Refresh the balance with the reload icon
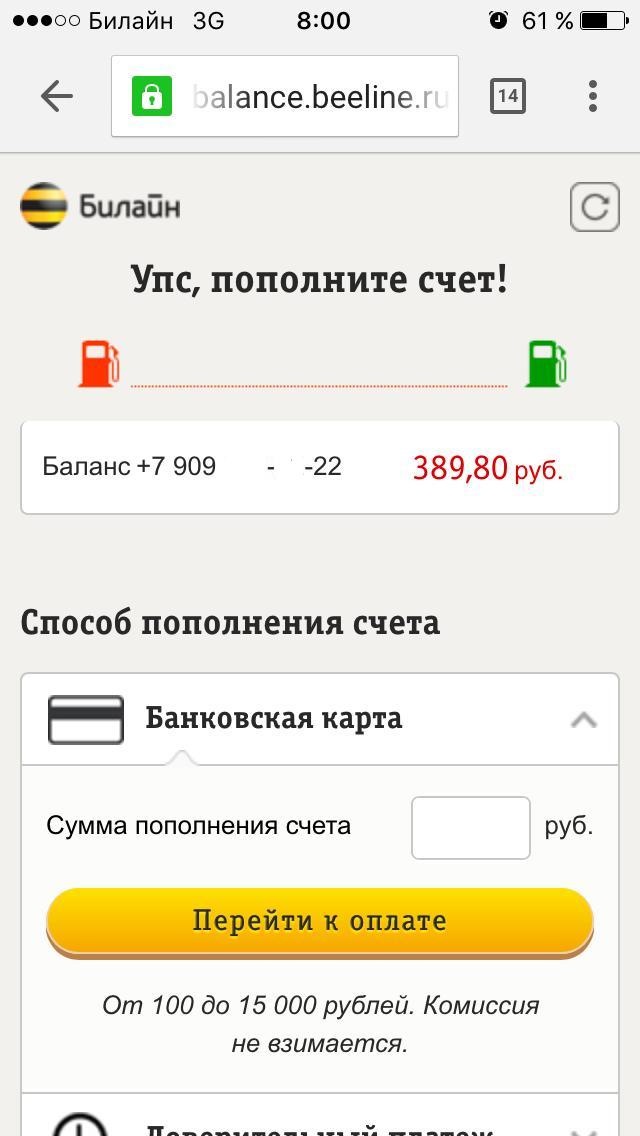 (594, 207)
